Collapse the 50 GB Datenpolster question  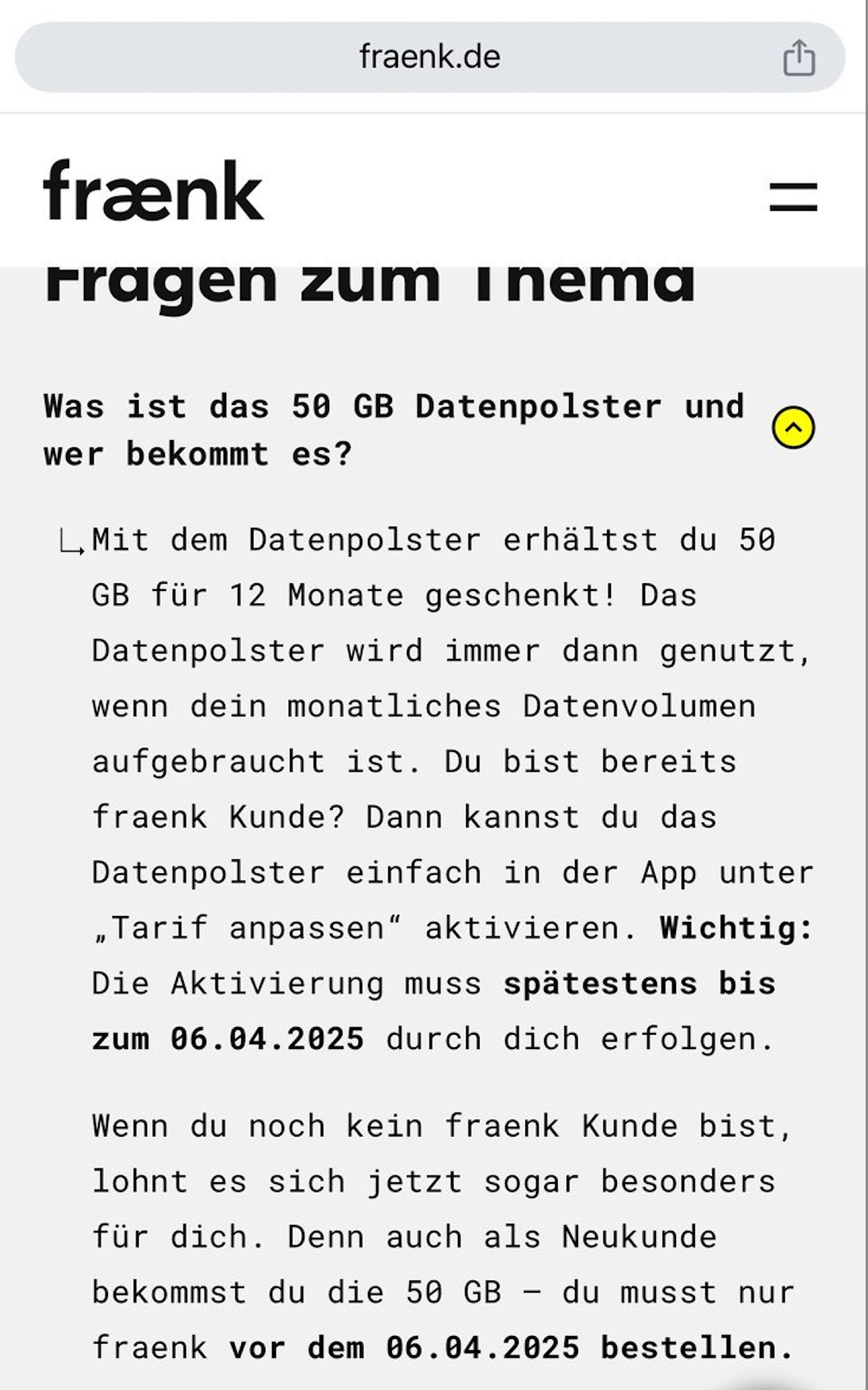pos(793,428)
